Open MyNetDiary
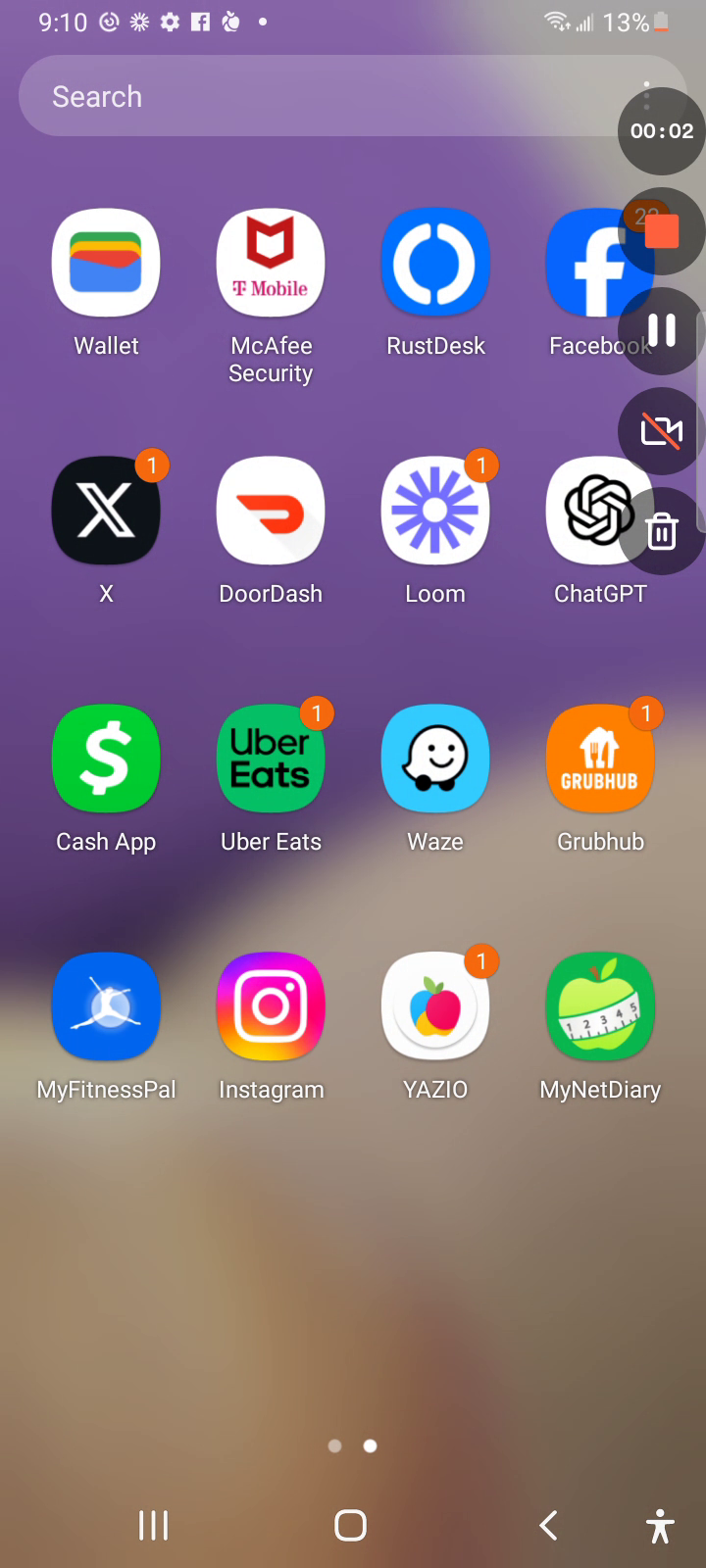Viewport: 706px width, 1568px height. (x=600, y=1007)
